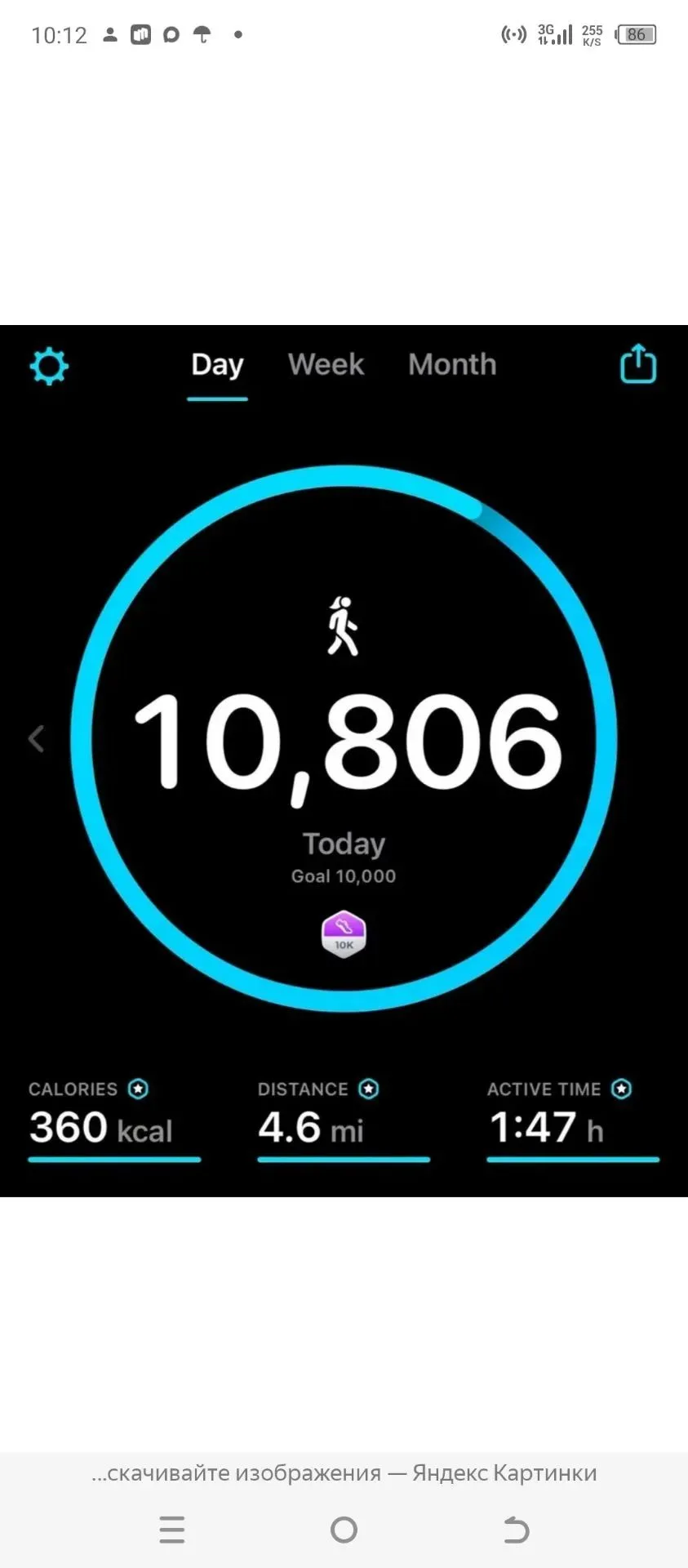Screen dimensions: 688x1568
Task: Go to the home screen
Action: point(344,1530)
